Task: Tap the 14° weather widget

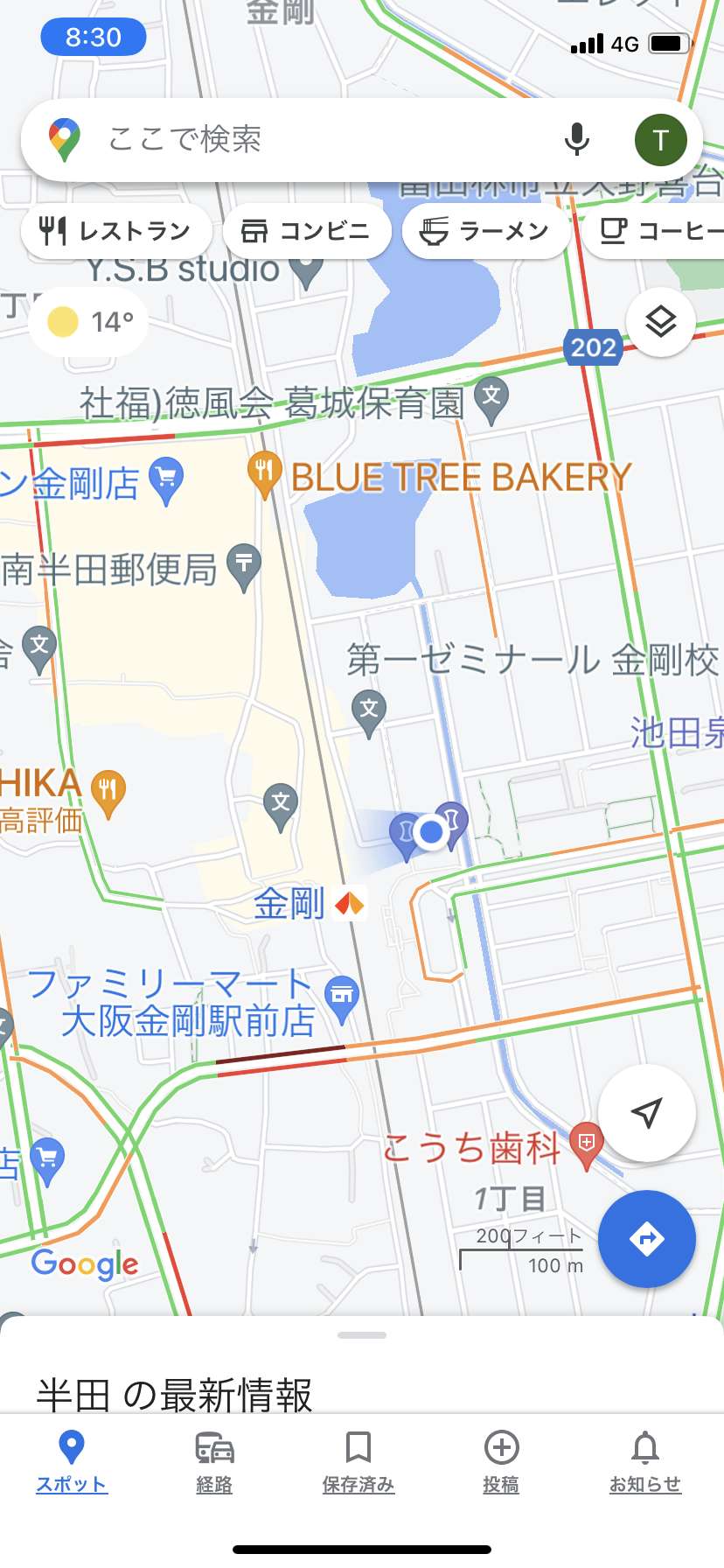Action: click(88, 322)
